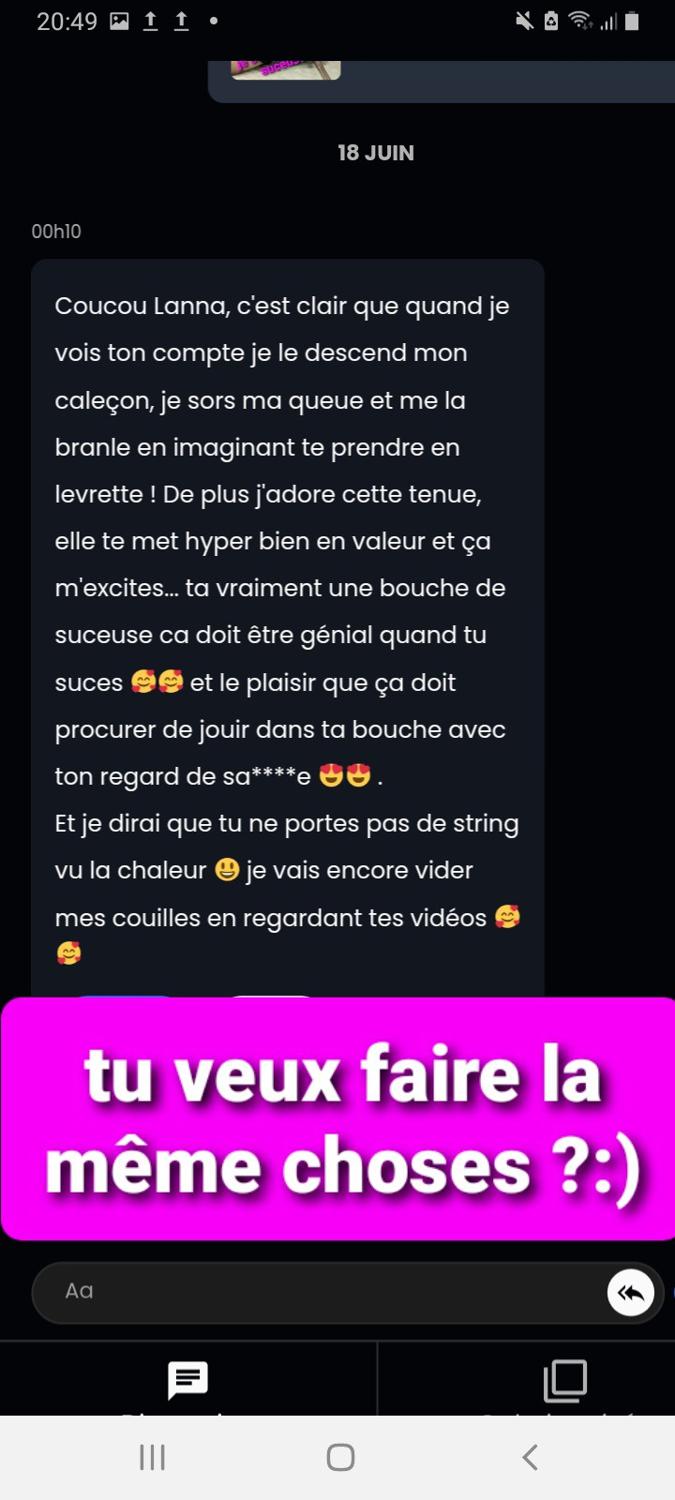Go back with the system back button
Screen dimensions: 675x1500
point(530,1457)
